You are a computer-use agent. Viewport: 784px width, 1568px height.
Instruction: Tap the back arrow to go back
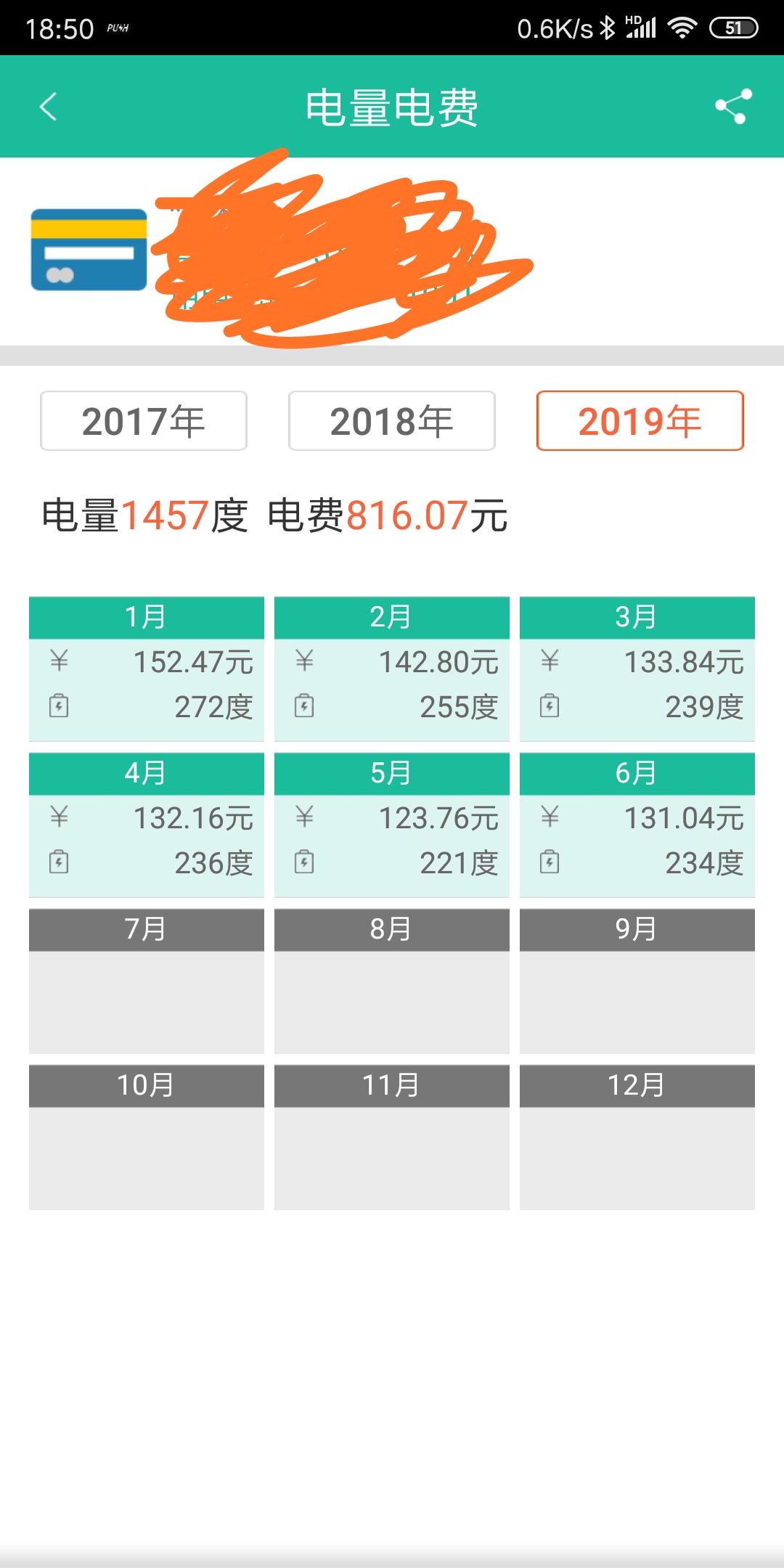48,106
